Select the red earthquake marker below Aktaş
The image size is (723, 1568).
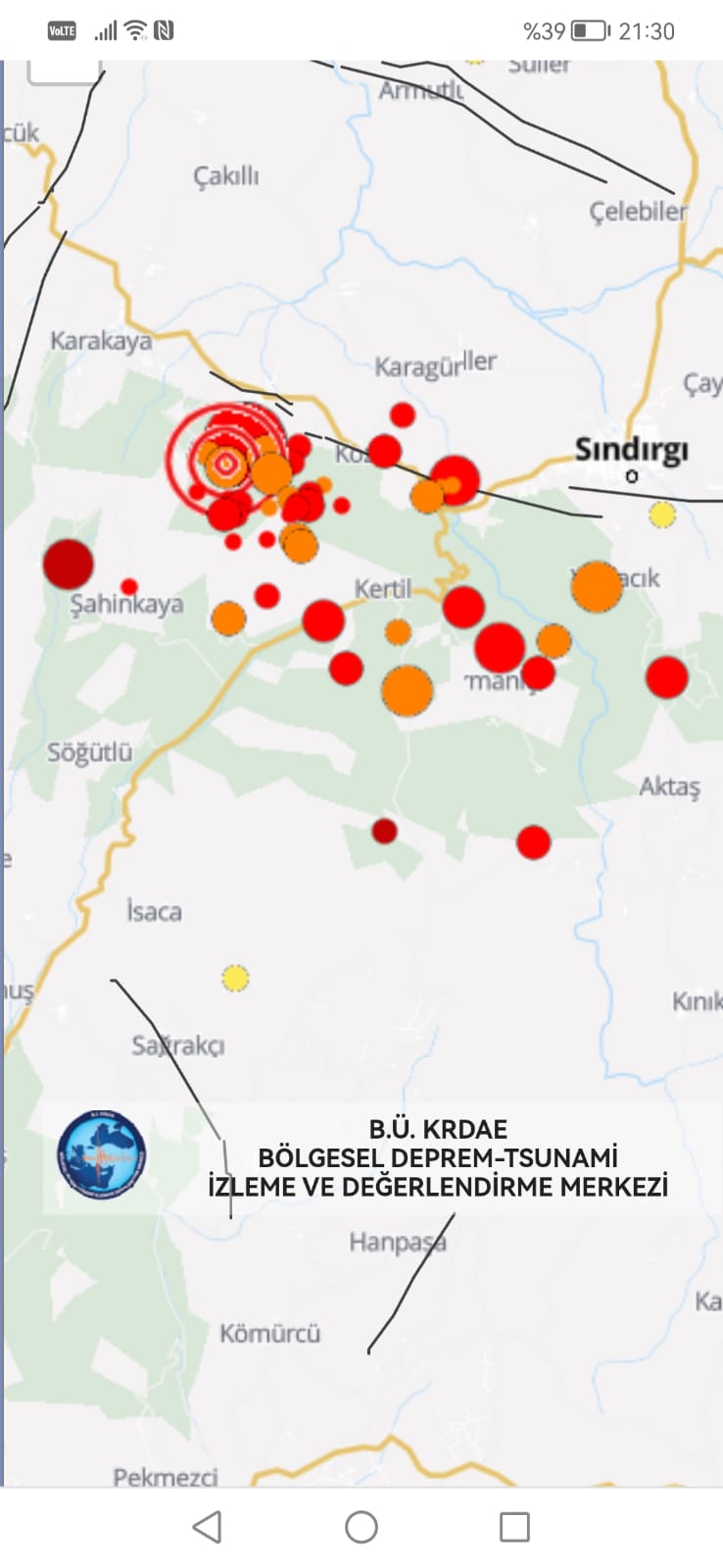533,842
